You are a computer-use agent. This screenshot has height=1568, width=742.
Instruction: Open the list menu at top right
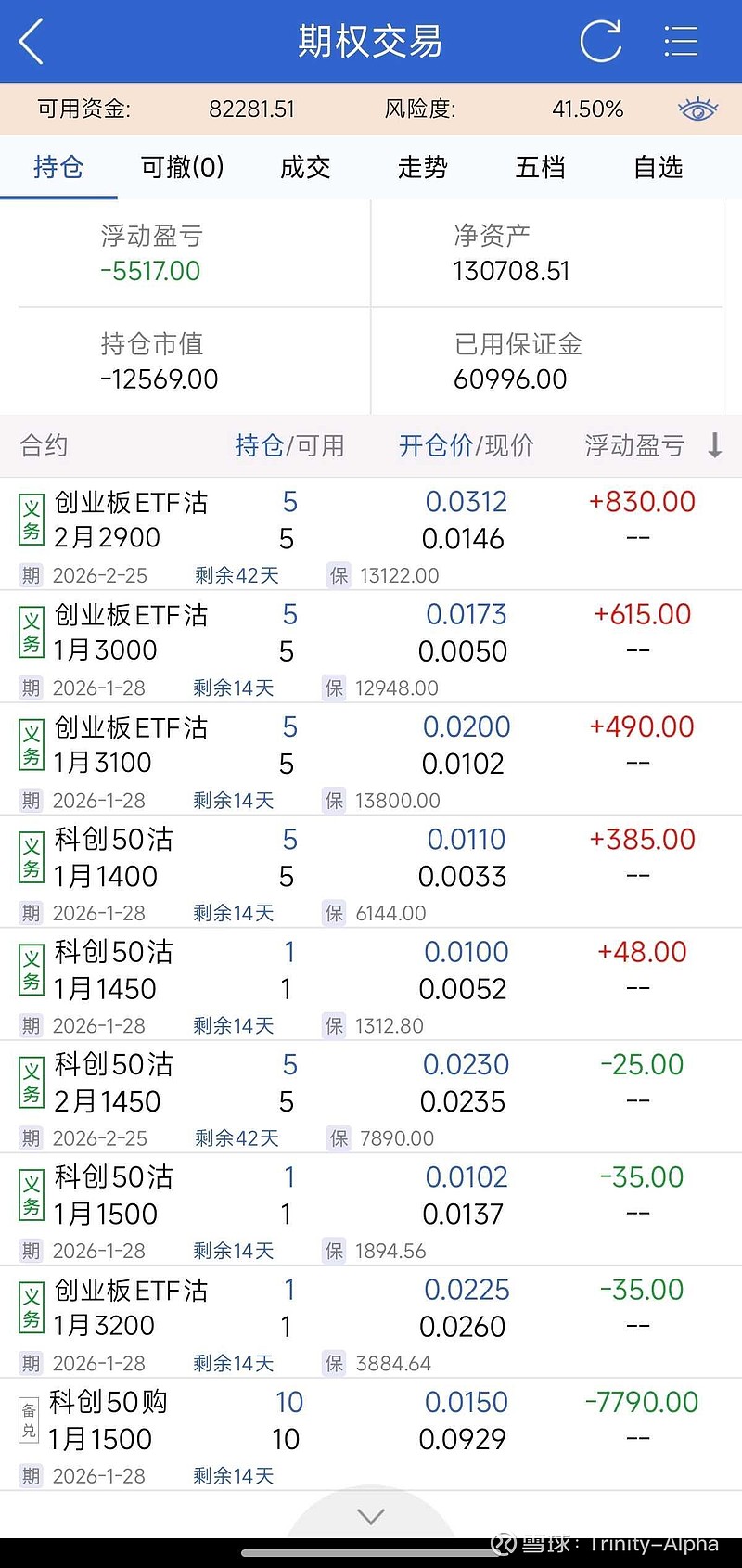click(x=681, y=41)
